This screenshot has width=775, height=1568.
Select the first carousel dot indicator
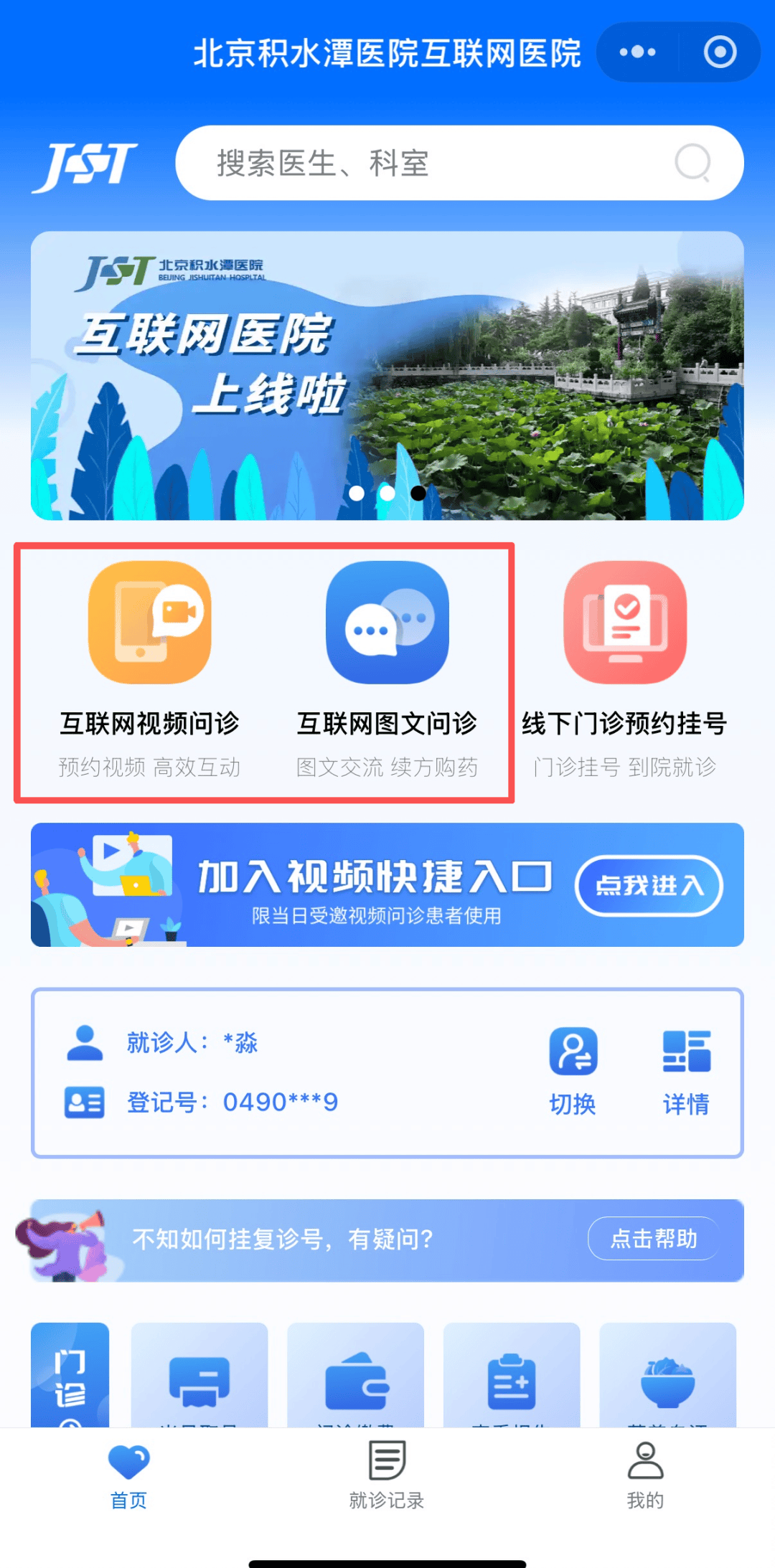pos(357,493)
